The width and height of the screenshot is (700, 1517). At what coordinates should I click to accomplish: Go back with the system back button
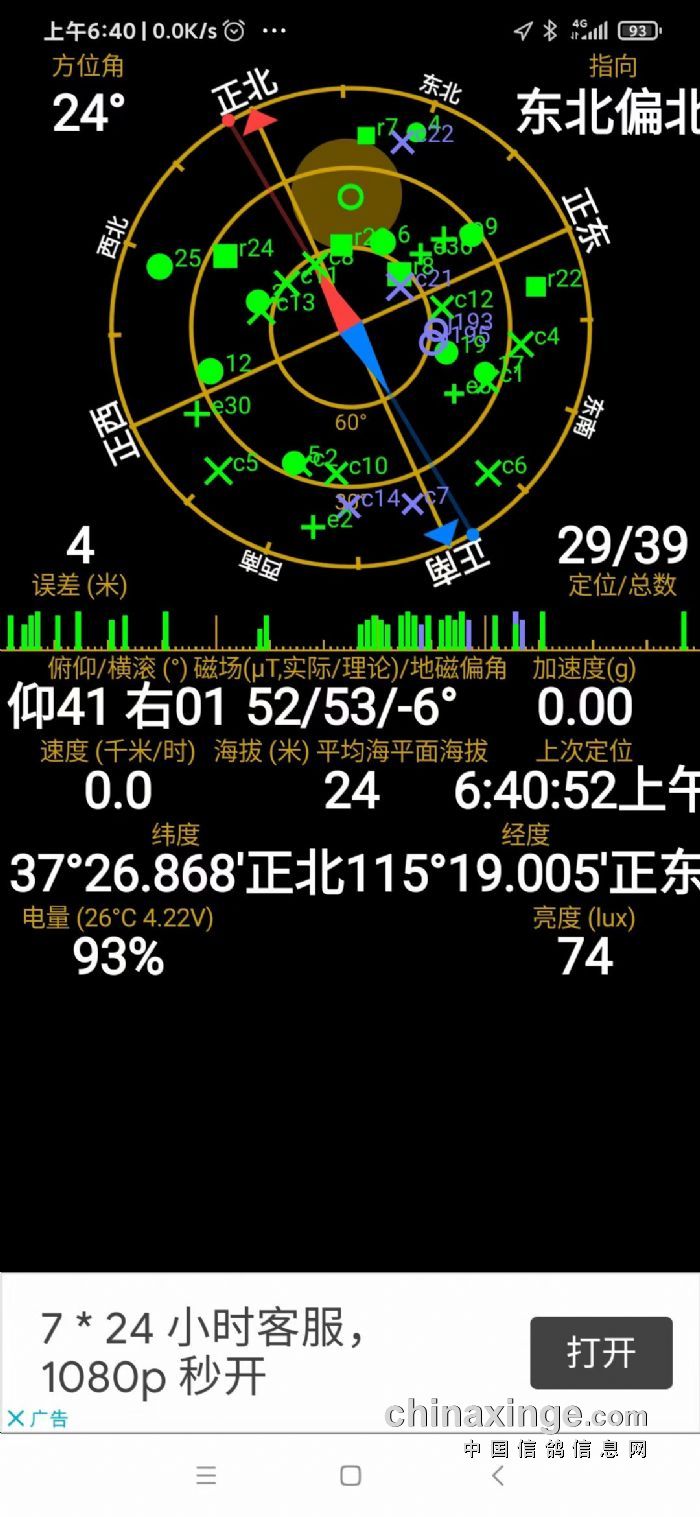point(497,1475)
